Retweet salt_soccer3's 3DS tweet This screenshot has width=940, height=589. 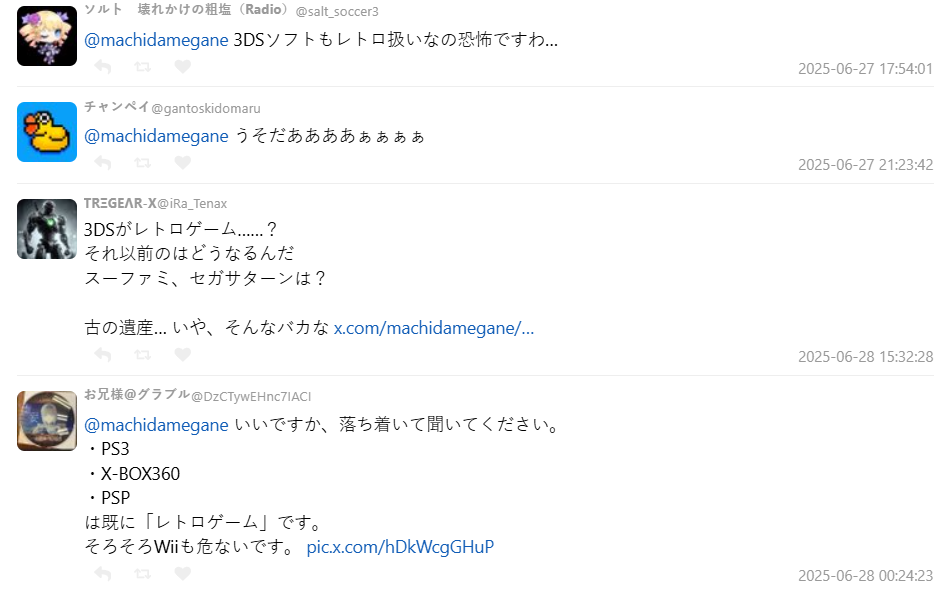[142, 67]
